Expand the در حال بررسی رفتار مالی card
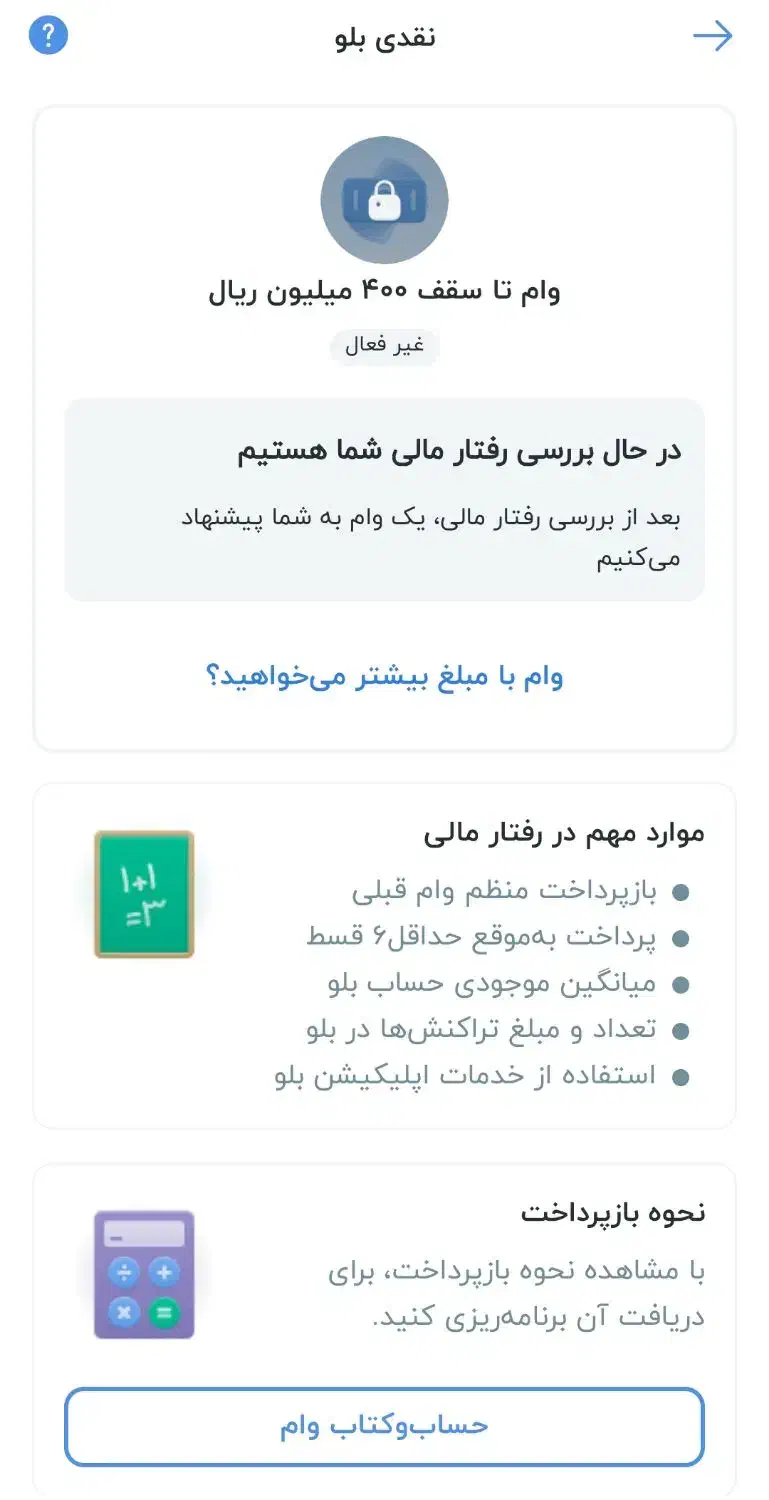 [x=384, y=497]
